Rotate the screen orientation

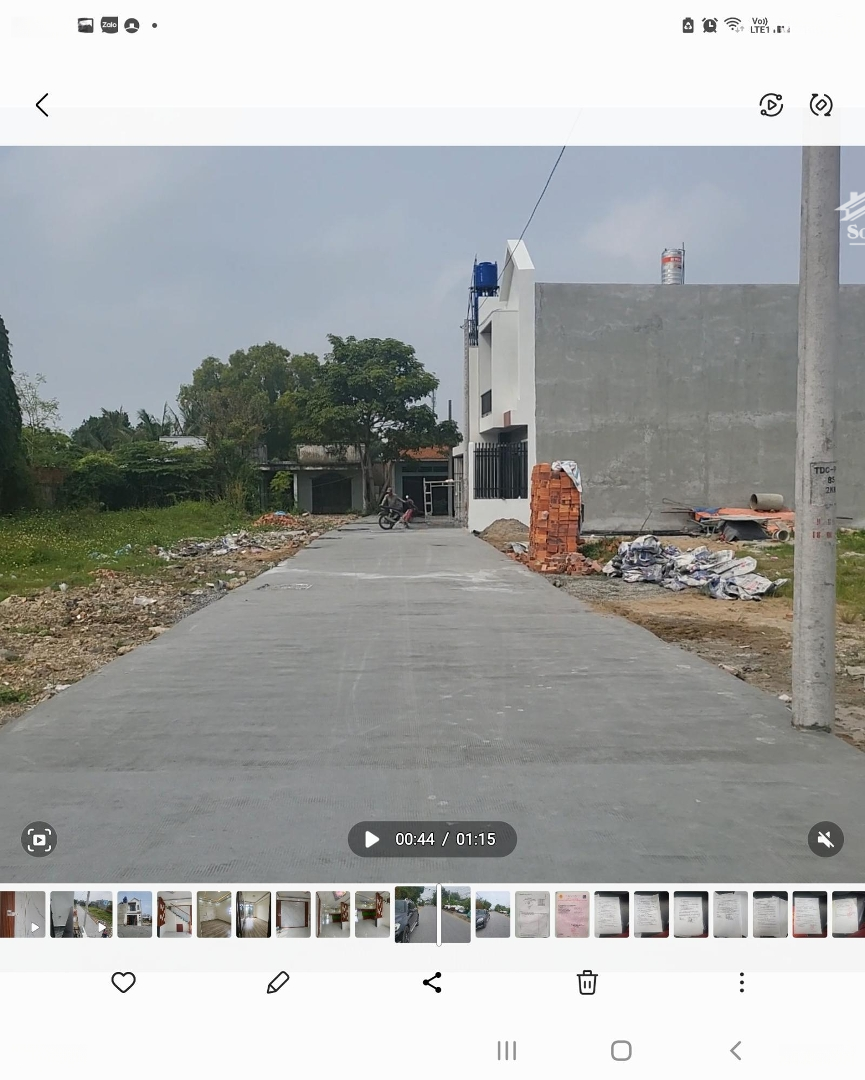click(x=821, y=105)
